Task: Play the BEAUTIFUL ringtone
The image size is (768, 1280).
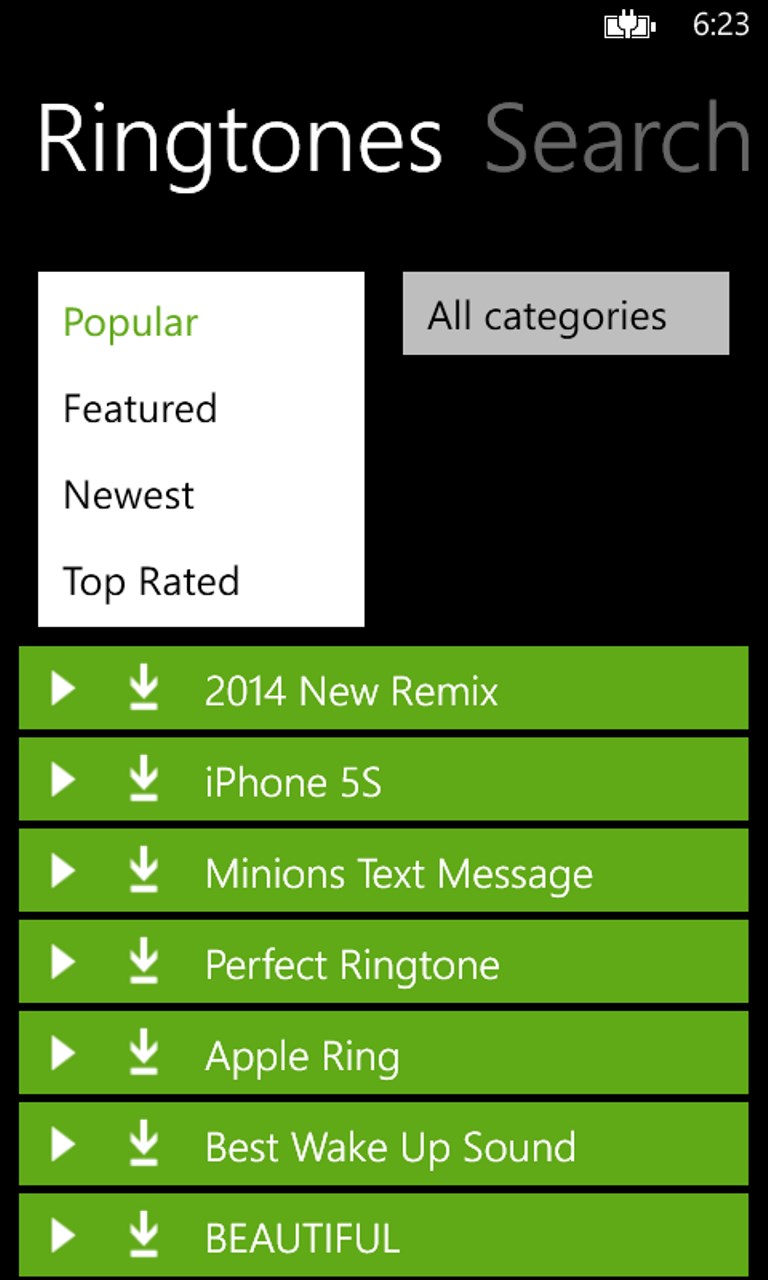Action: click(63, 1234)
